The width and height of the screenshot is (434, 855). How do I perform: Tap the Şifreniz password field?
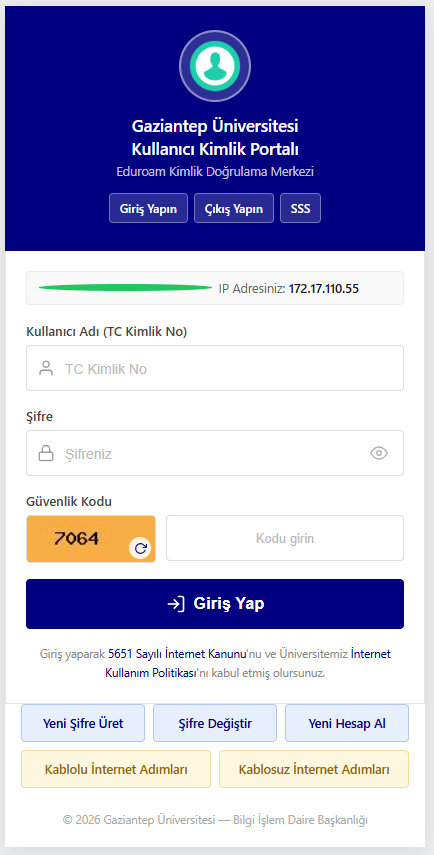pyautogui.click(x=215, y=453)
